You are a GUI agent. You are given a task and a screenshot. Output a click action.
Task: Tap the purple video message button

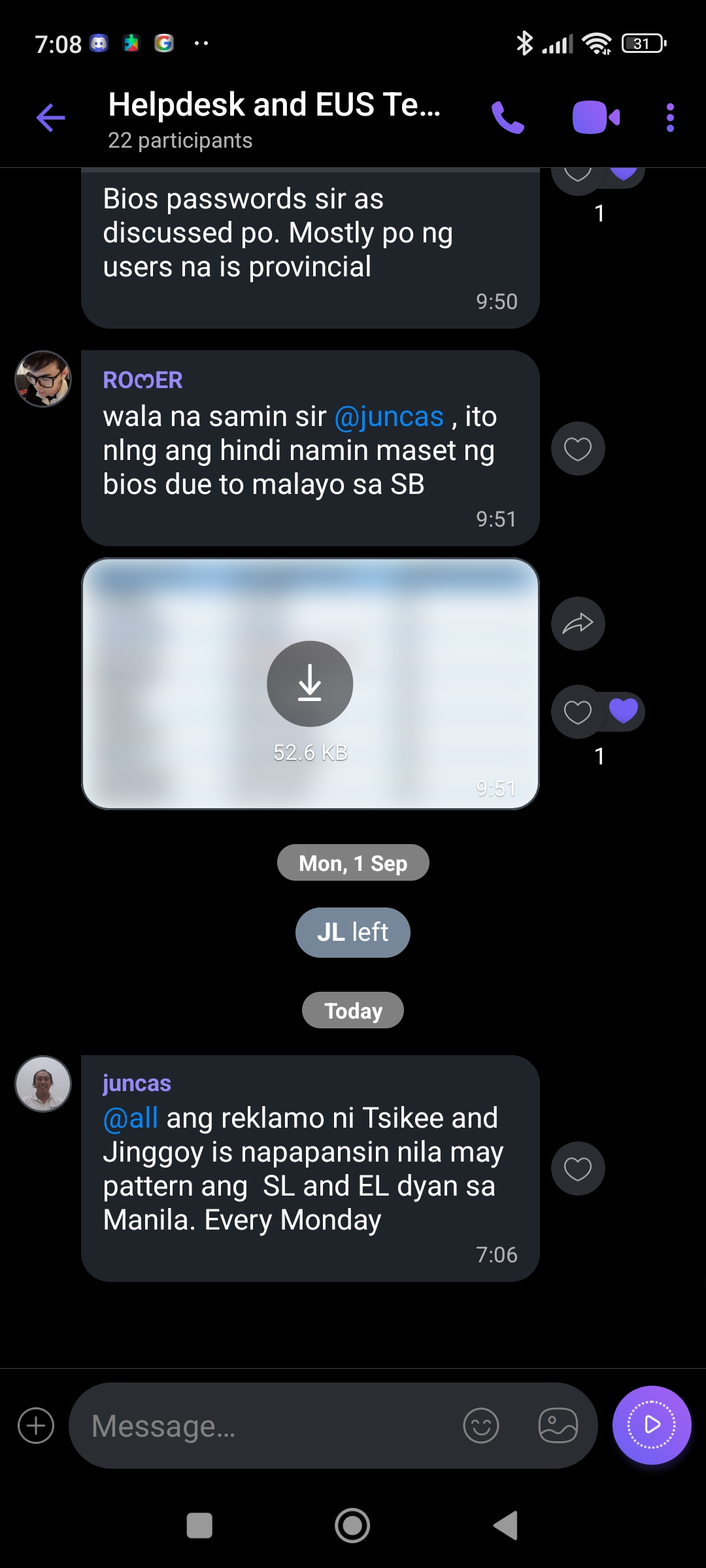click(652, 1425)
